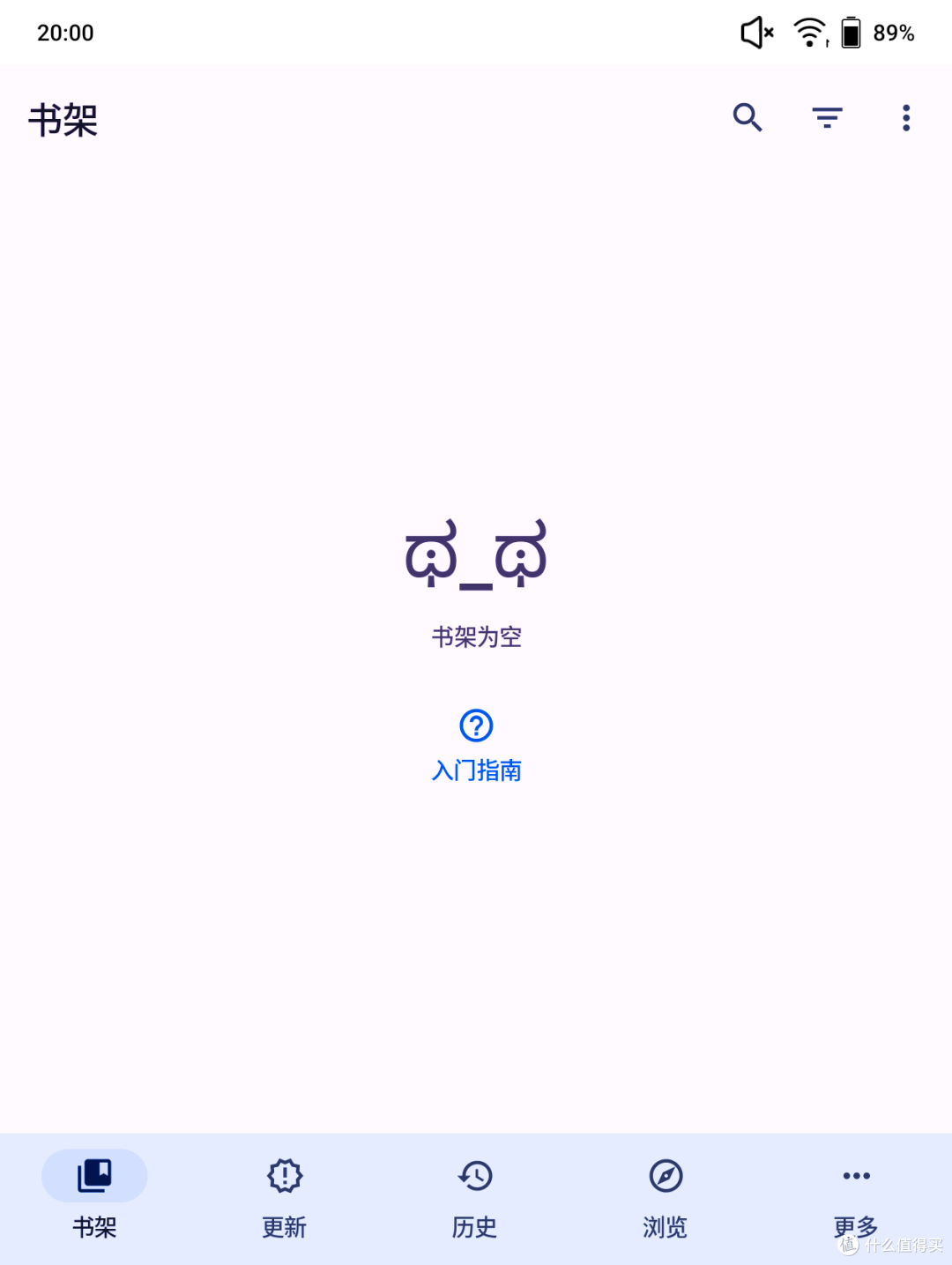This screenshot has width=952, height=1265.
Task: Open the 入门指南 getting started guide
Action: click(x=476, y=746)
